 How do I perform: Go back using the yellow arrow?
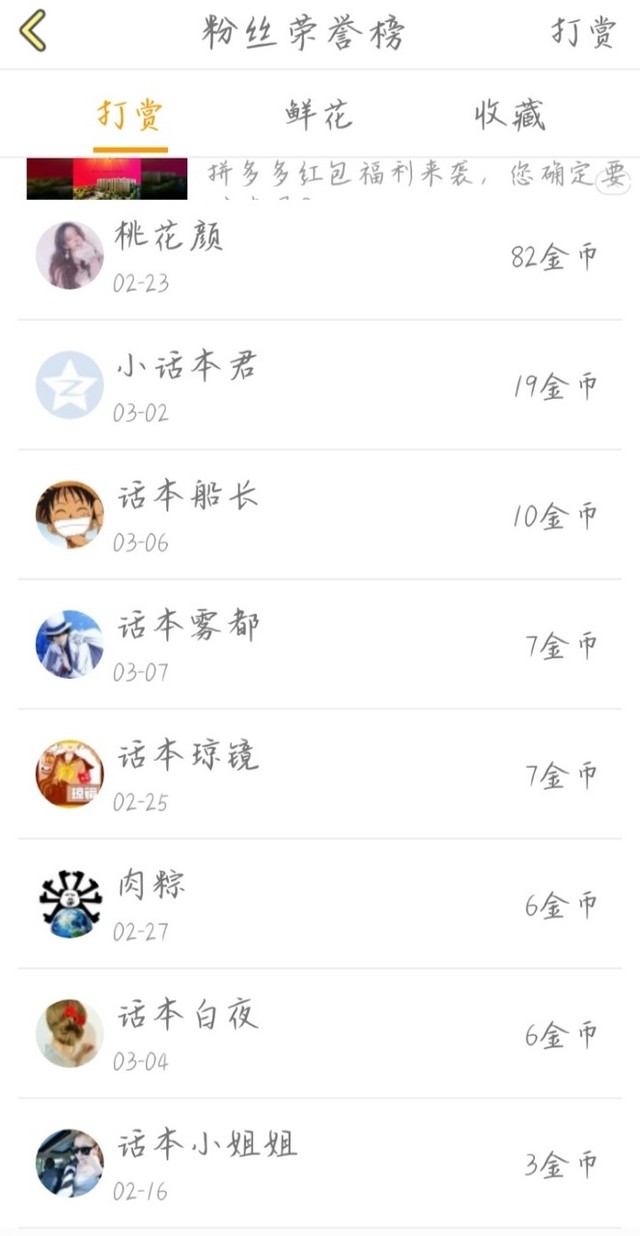pyautogui.click(x=33, y=32)
